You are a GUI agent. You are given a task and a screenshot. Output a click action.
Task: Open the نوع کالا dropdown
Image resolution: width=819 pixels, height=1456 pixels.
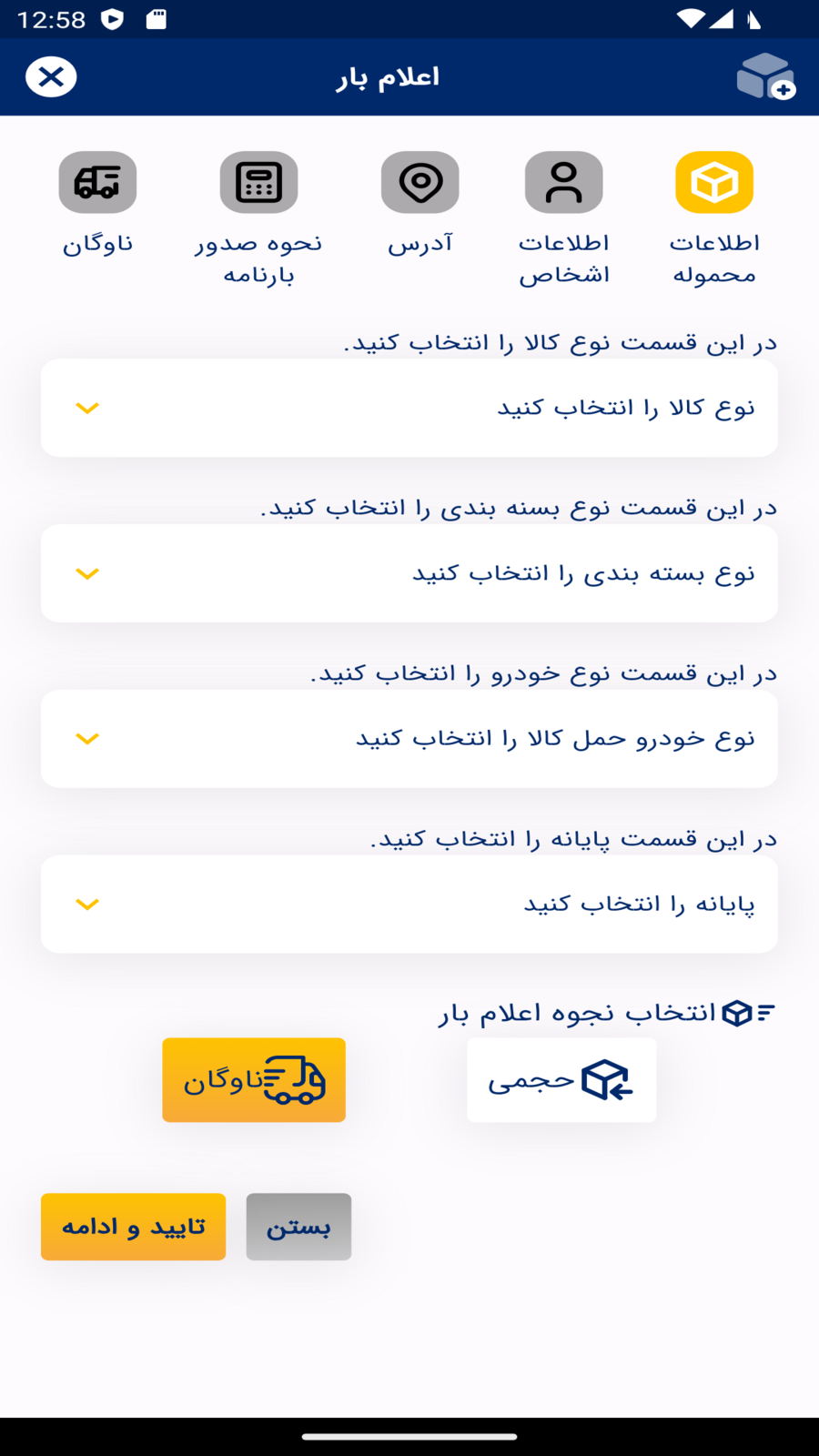(409, 407)
